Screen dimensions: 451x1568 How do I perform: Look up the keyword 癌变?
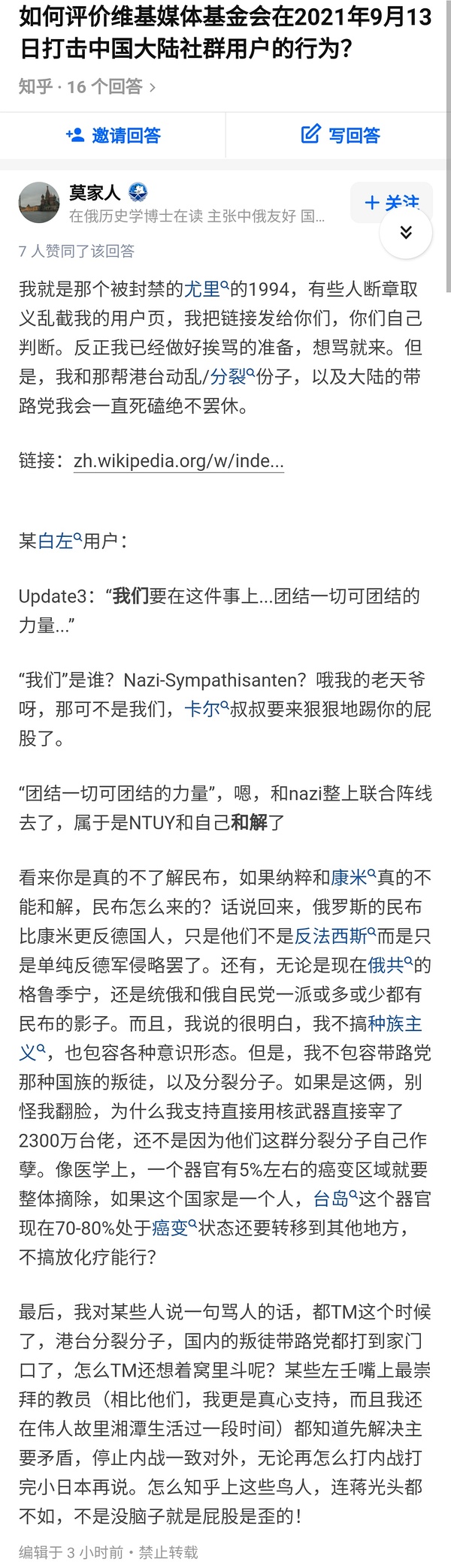(x=174, y=1229)
